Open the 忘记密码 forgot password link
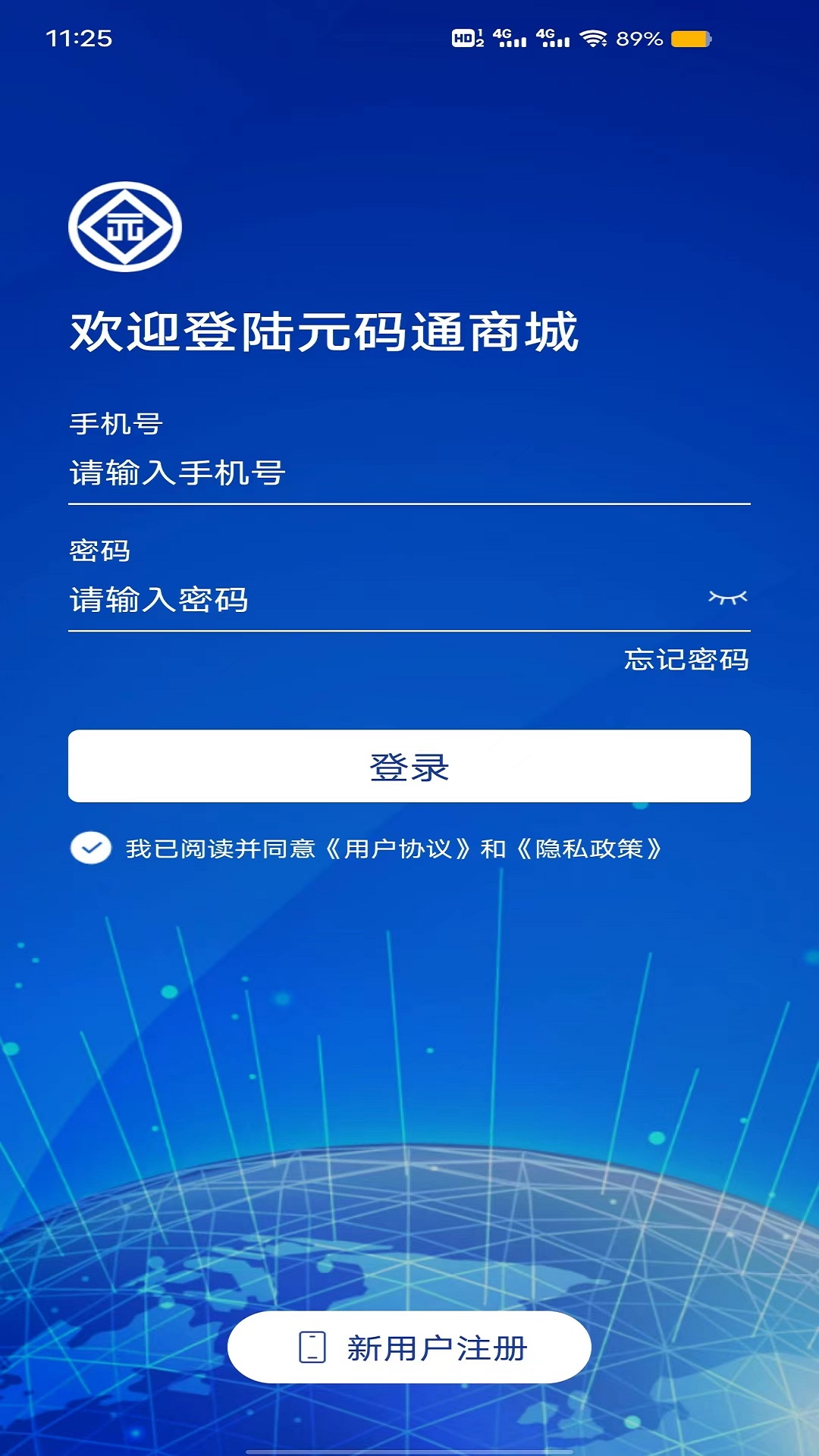The height and width of the screenshot is (1456, 819). tap(686, 660)
